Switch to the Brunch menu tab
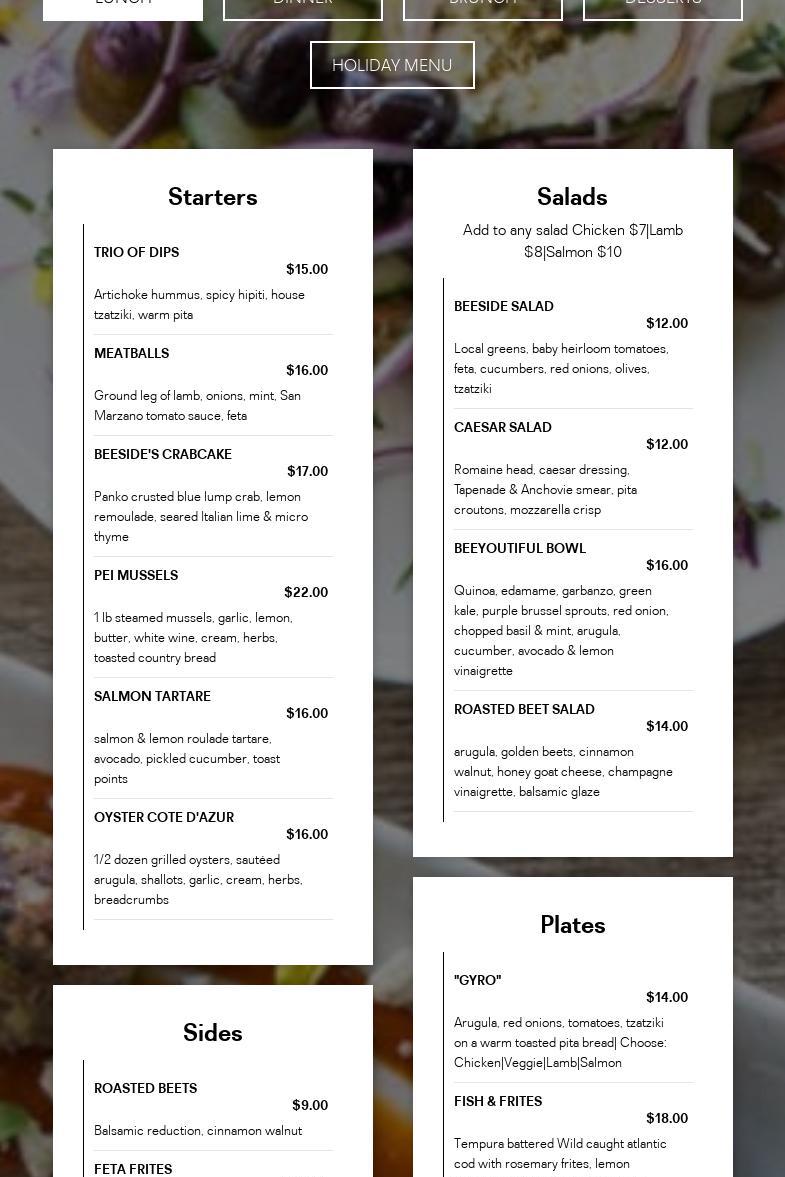 tap(483, 7)
